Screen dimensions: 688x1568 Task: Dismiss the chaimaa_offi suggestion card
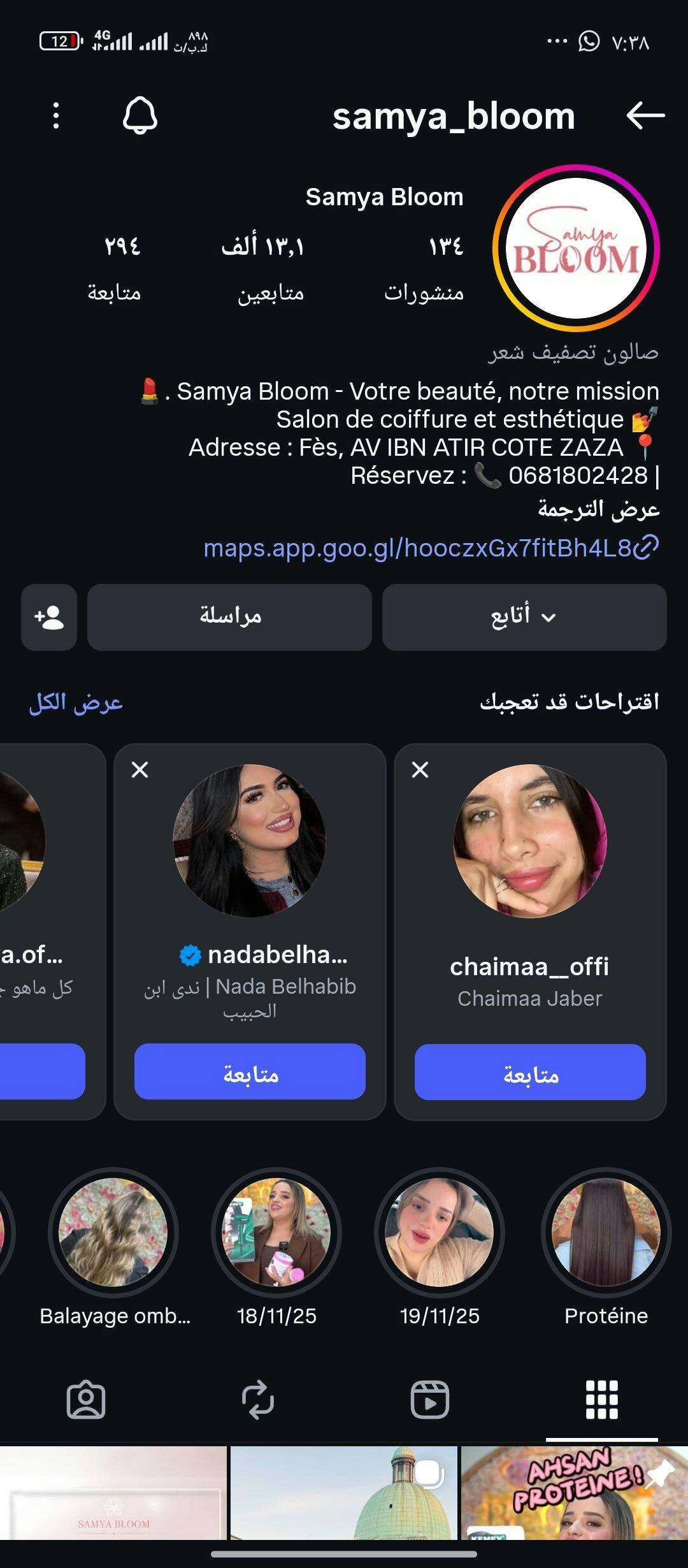[420, 770]
